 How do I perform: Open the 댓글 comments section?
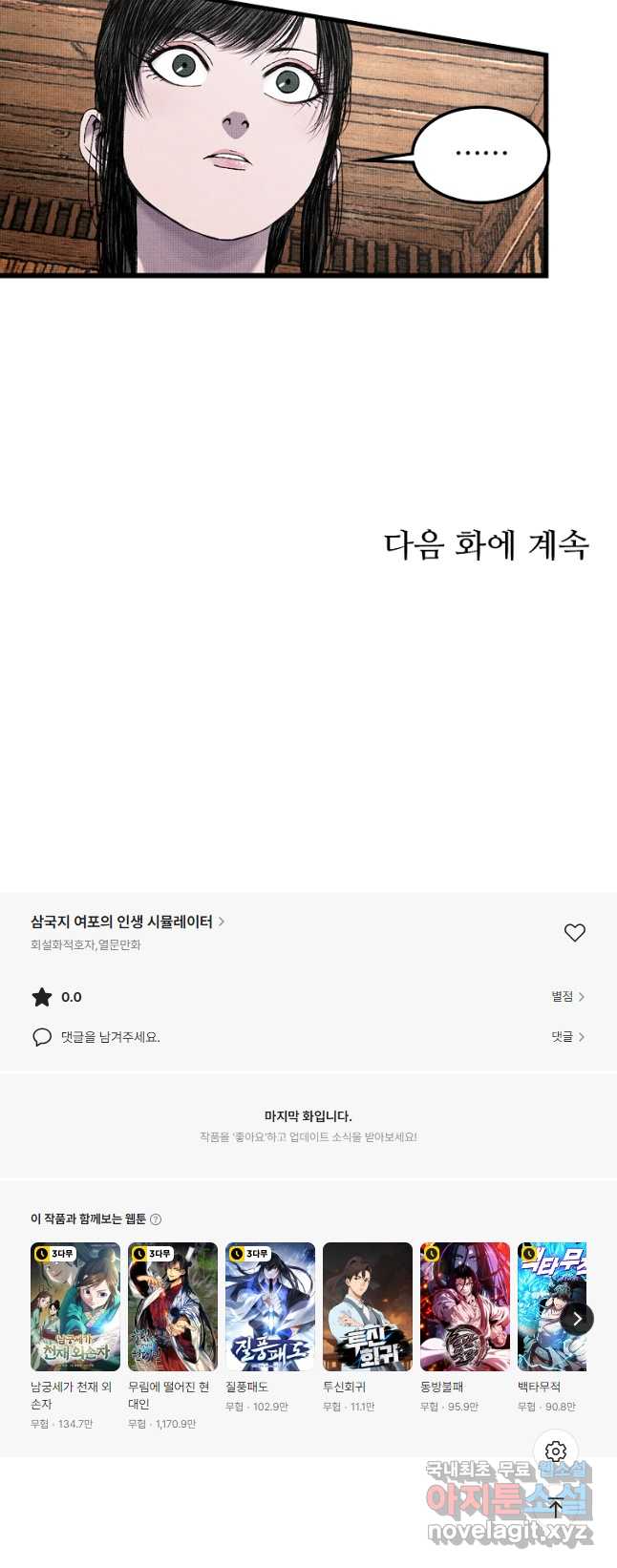click(567, 1036)
